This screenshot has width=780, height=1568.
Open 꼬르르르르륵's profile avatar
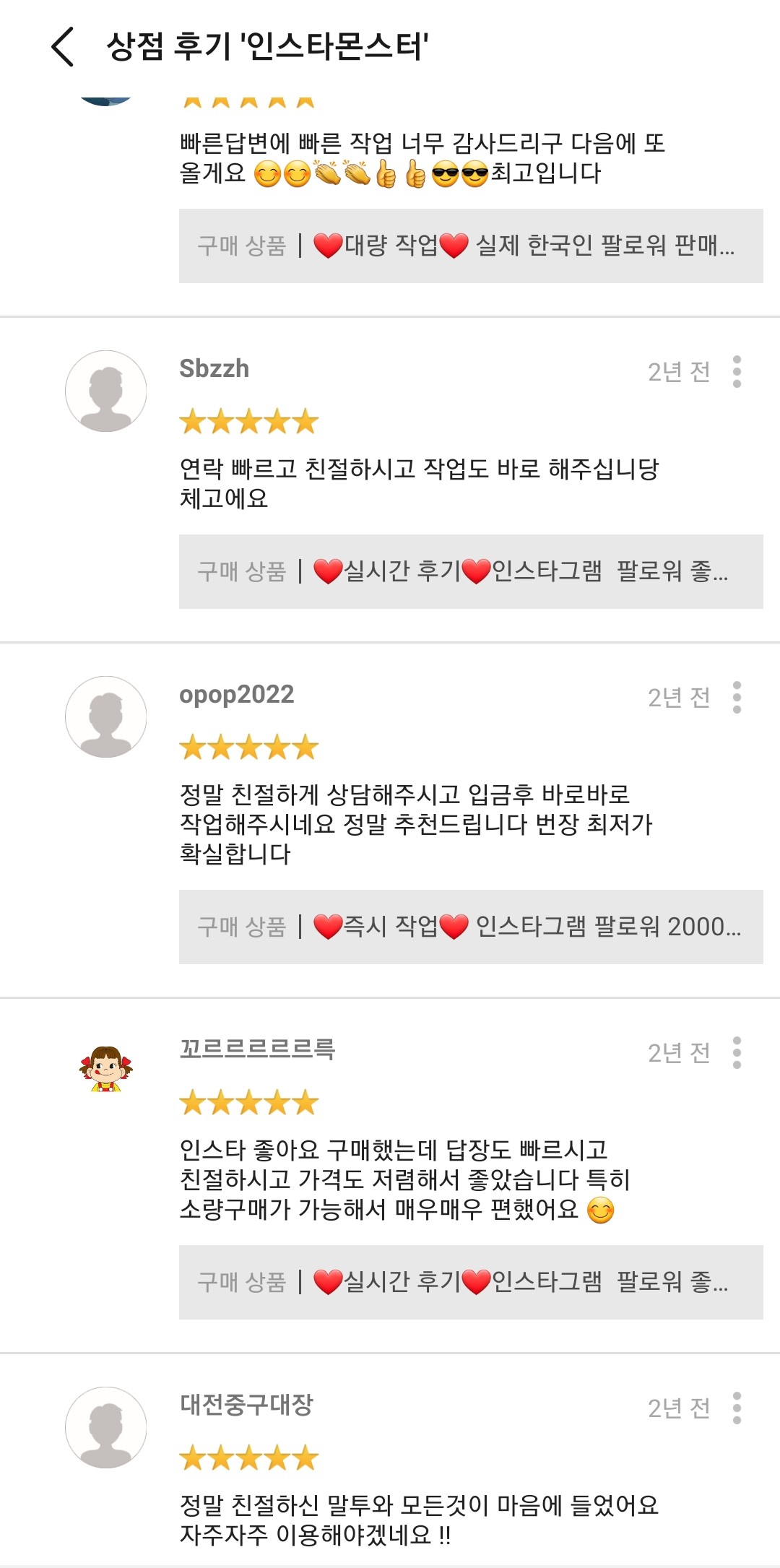pyautogui.click(x=106, y=1069)
